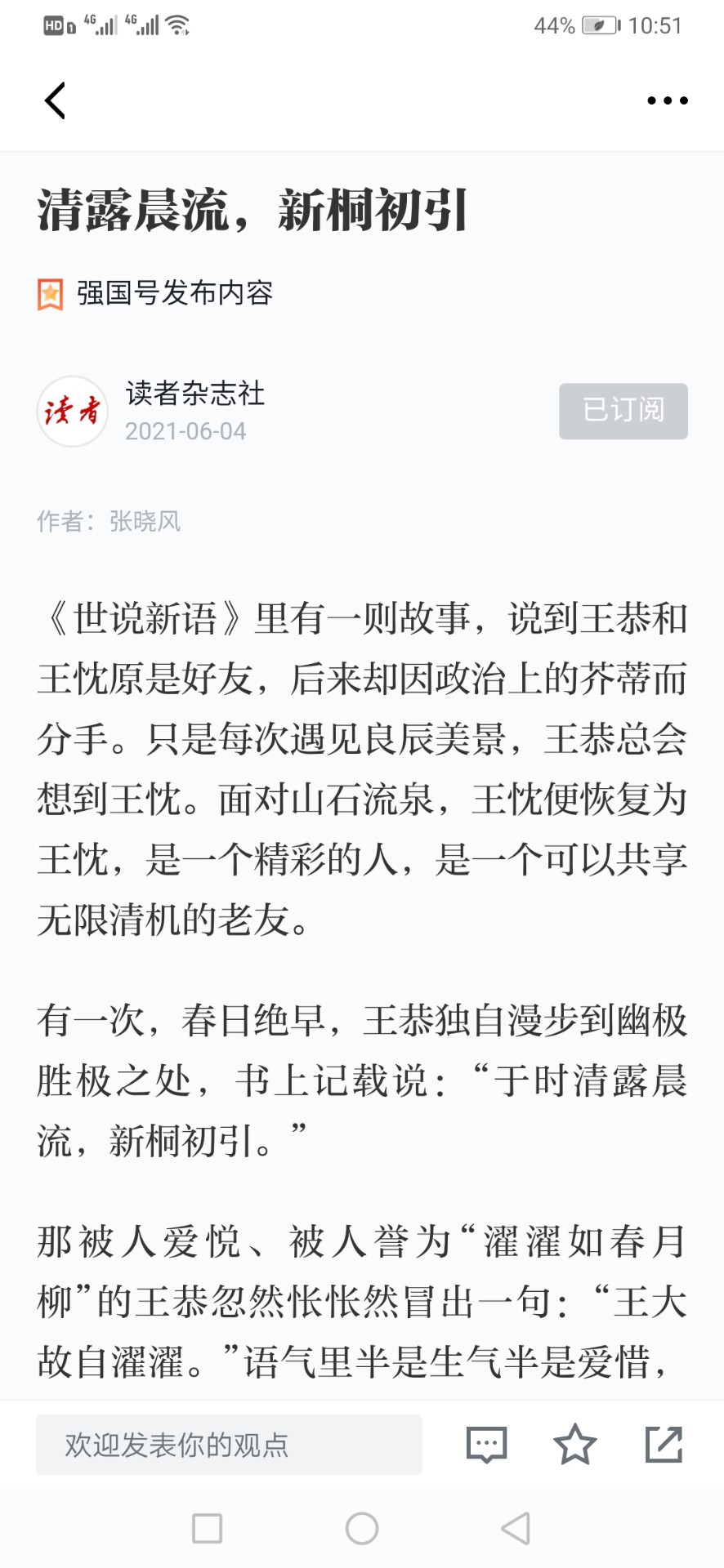Favorite this article with the star
This screenshot has width=724, height=1568.
tap(575, 1444)
